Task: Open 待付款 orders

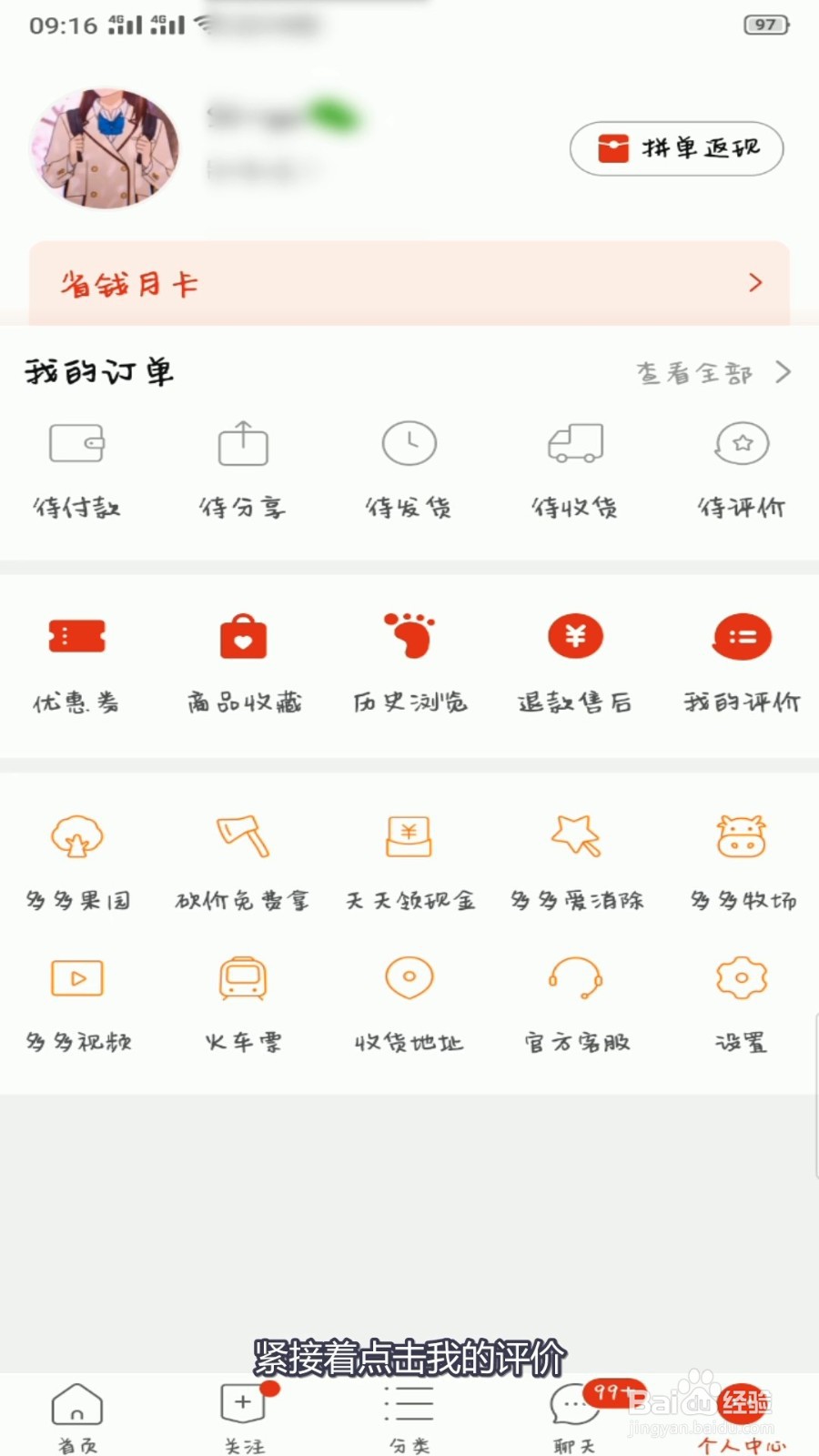Action: [77, 468]
